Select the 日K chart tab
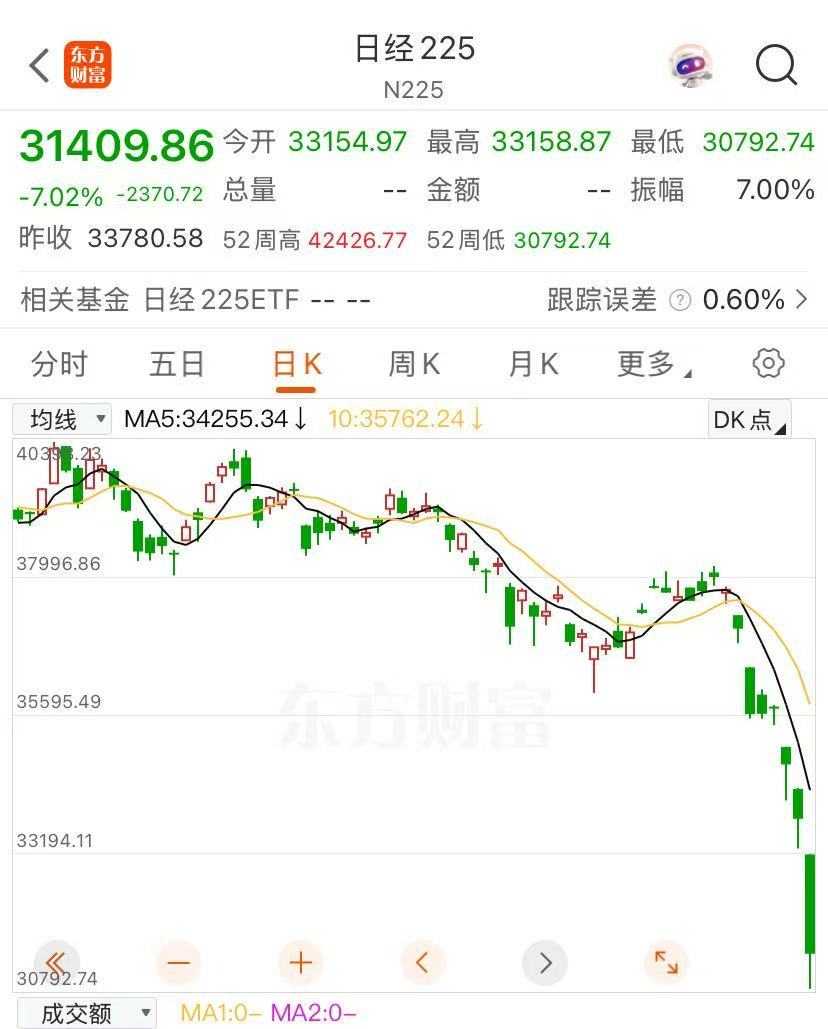The image size is (828, 1029). pyautogui.click(x=296, y=364)
